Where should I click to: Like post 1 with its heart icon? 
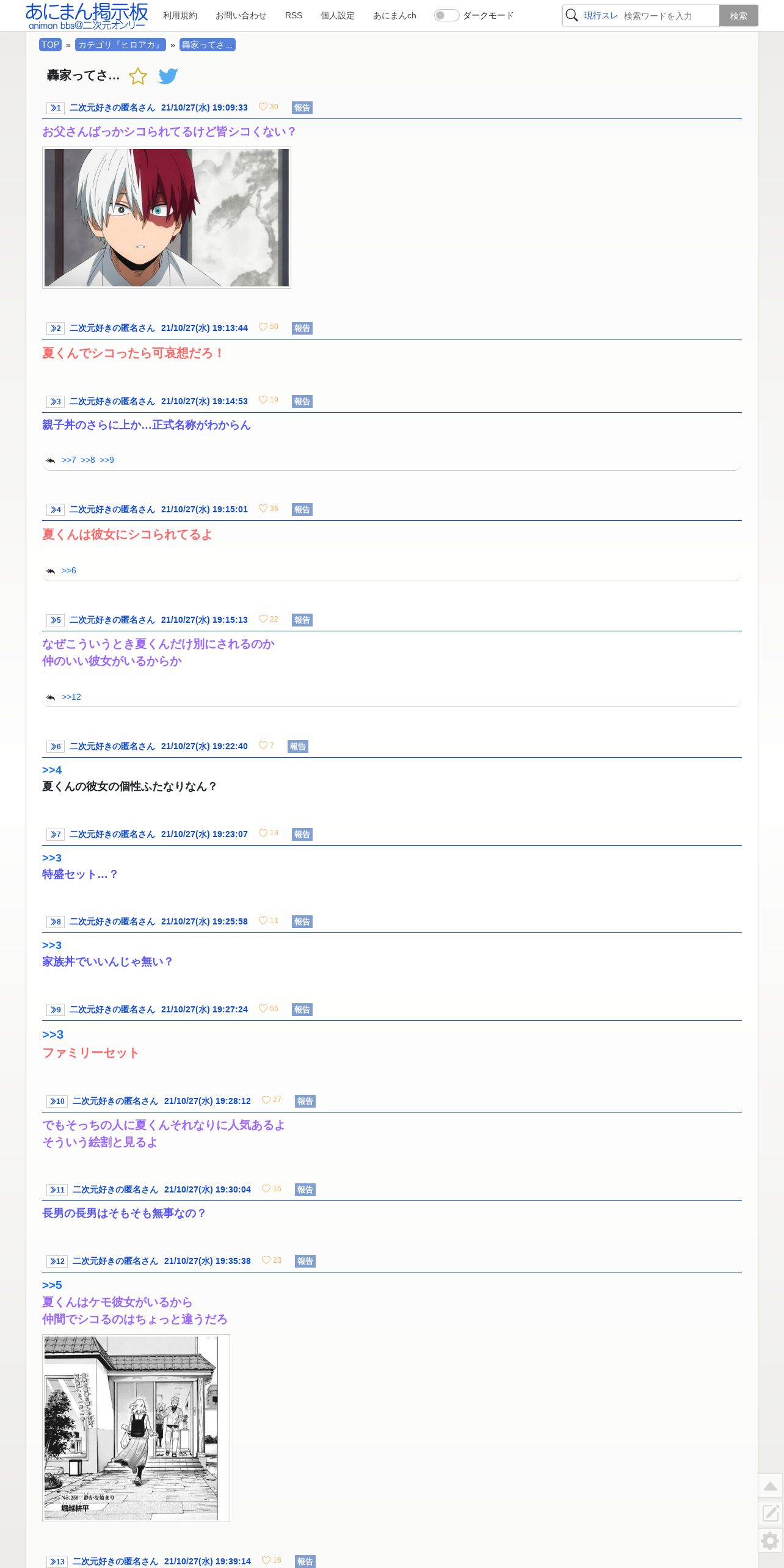[x=263, y=107]
